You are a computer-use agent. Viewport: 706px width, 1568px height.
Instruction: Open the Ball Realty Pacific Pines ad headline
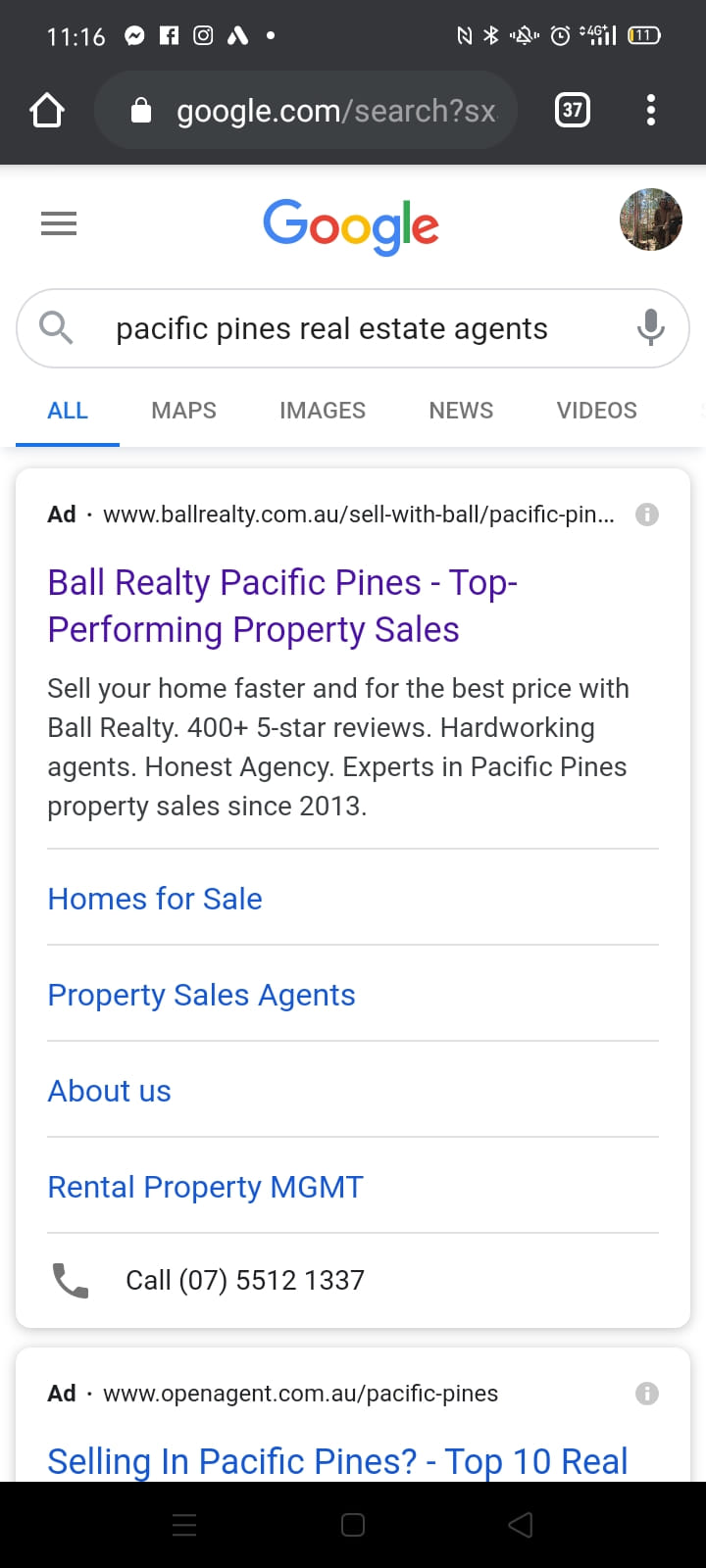tap(282, 605)
